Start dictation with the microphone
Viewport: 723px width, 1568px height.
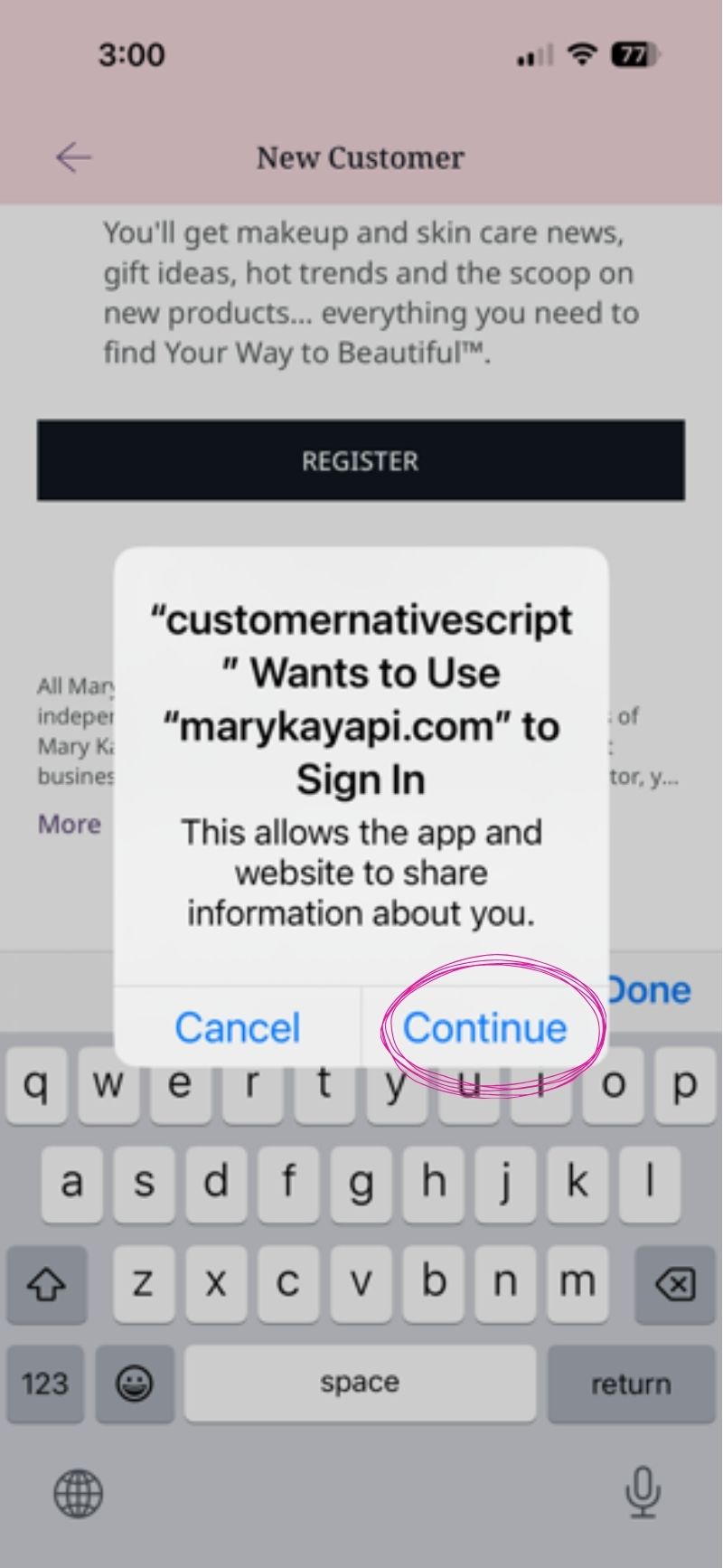pyautogui.click(x=643, y=1493)
